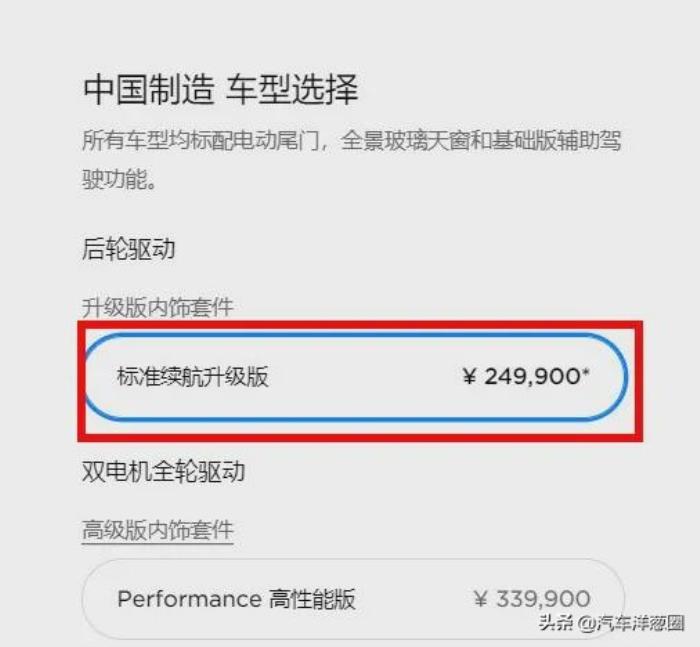This screenshot has width=700, height=647.
Task: Open the 高级版内饰套件 link
Action: pos(157,530)
